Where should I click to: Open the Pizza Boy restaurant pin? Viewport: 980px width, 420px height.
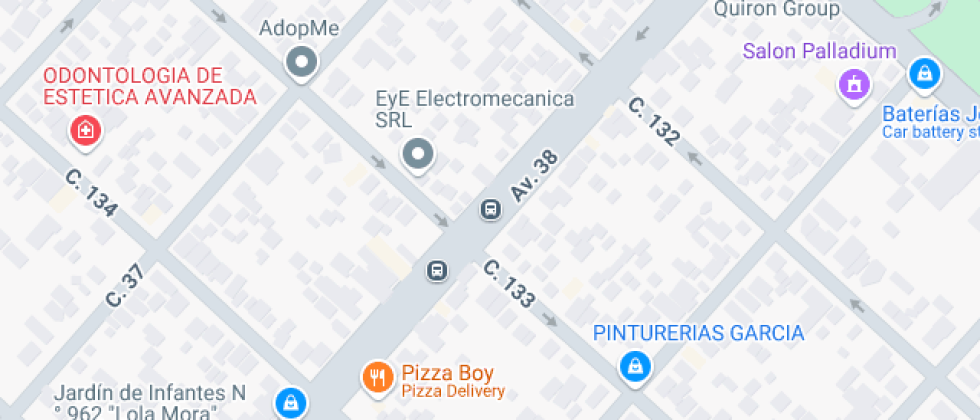[x=377, y=377]
